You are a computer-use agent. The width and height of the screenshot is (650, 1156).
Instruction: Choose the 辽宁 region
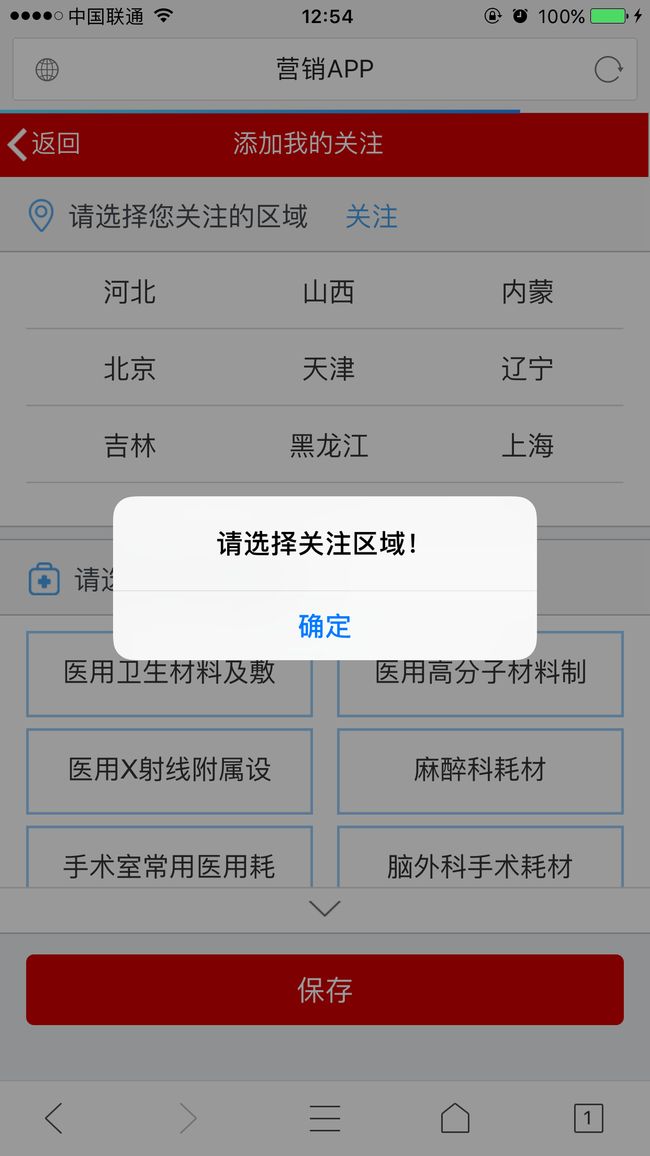coord(528,368)
